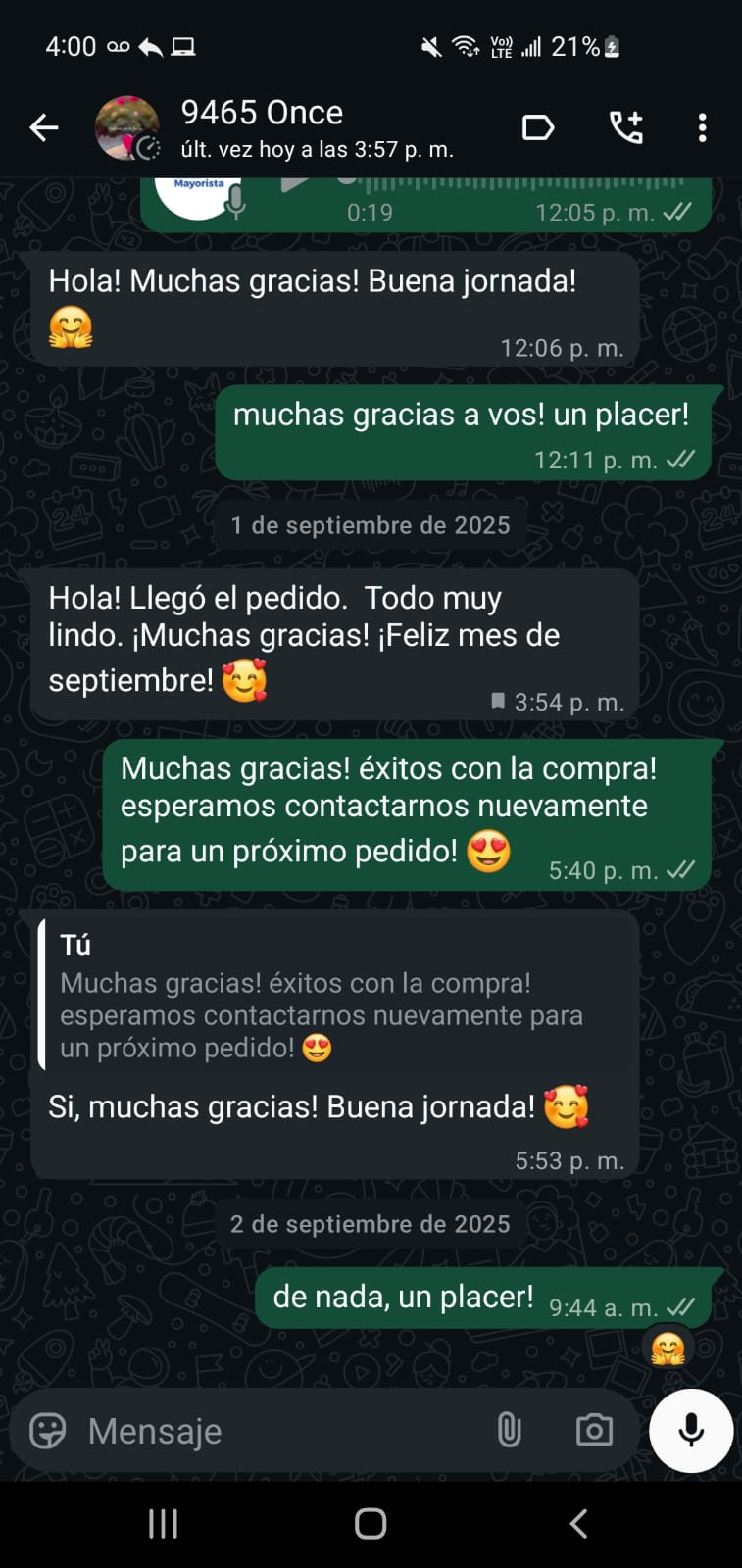Open the label tag icon
Viewport: 742px width, 1568px height.
pos(538,127)
